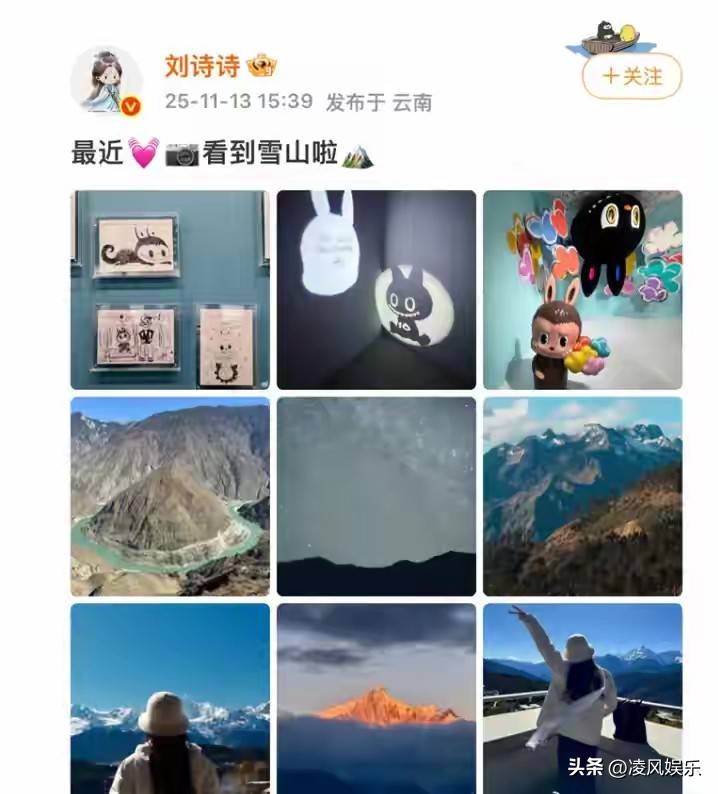Open the photo of woman raising her arm

[582, 697]
